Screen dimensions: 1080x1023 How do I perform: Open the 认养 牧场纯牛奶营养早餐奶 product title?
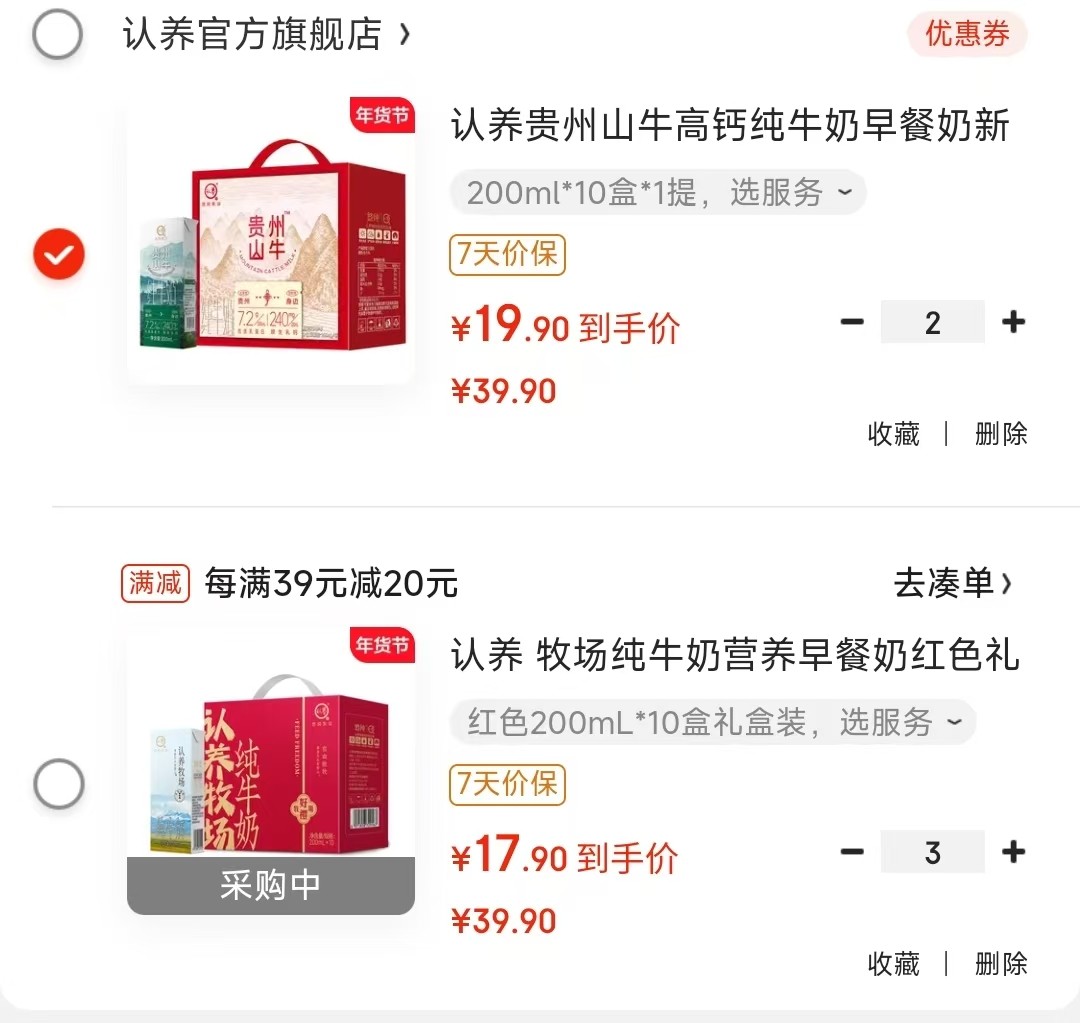(734, 656)
